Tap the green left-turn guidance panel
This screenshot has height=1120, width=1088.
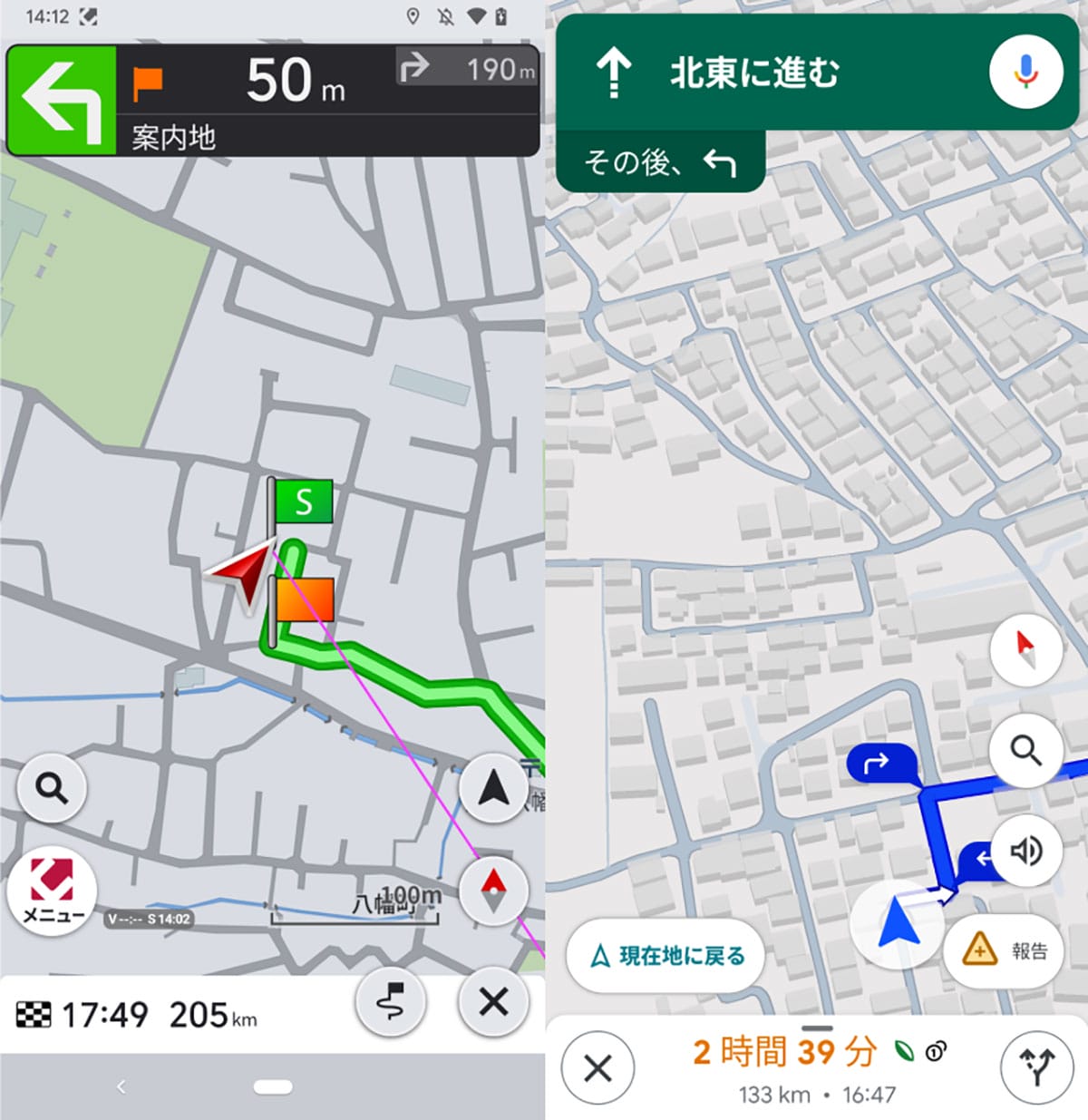coord(62,100)
